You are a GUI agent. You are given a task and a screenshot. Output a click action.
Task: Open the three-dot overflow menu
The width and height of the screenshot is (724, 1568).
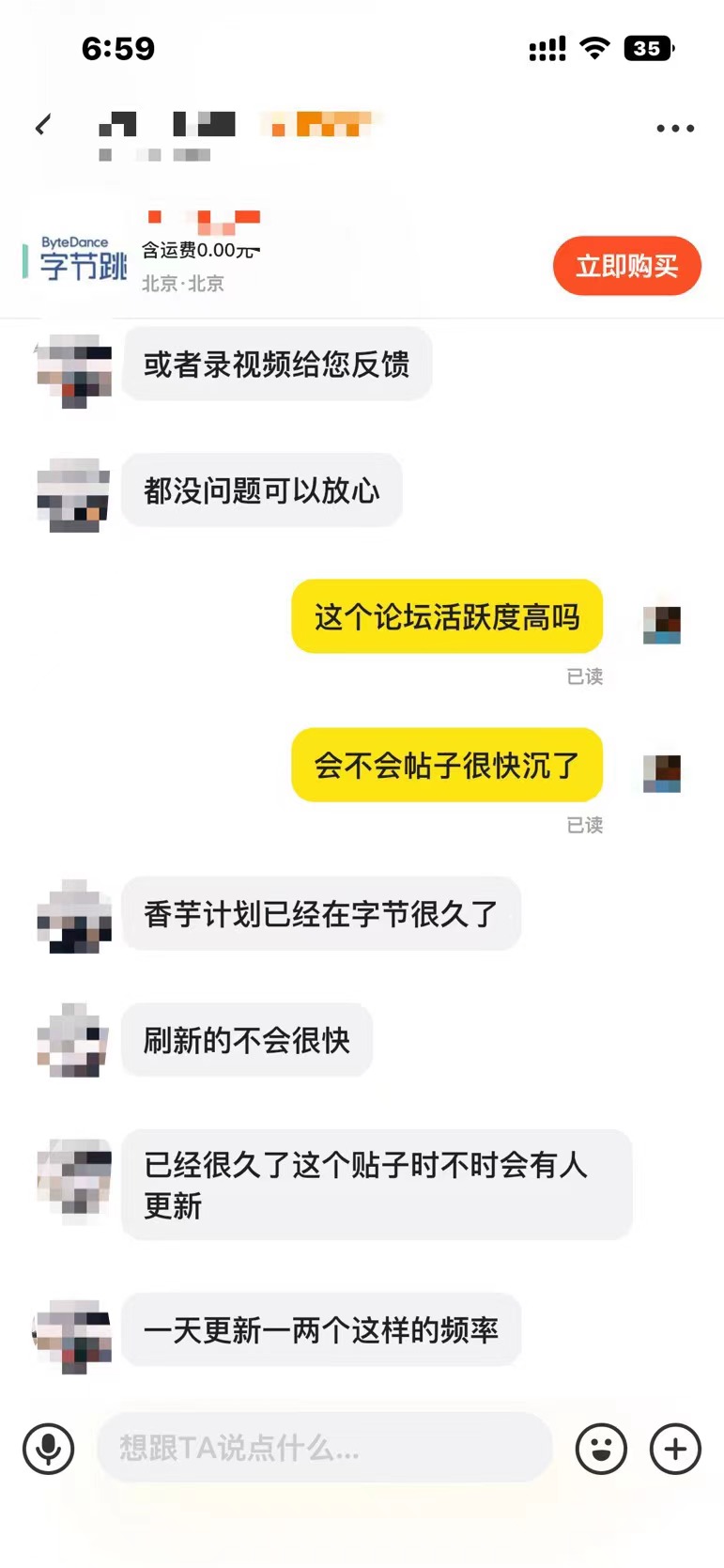click(675, 128)
